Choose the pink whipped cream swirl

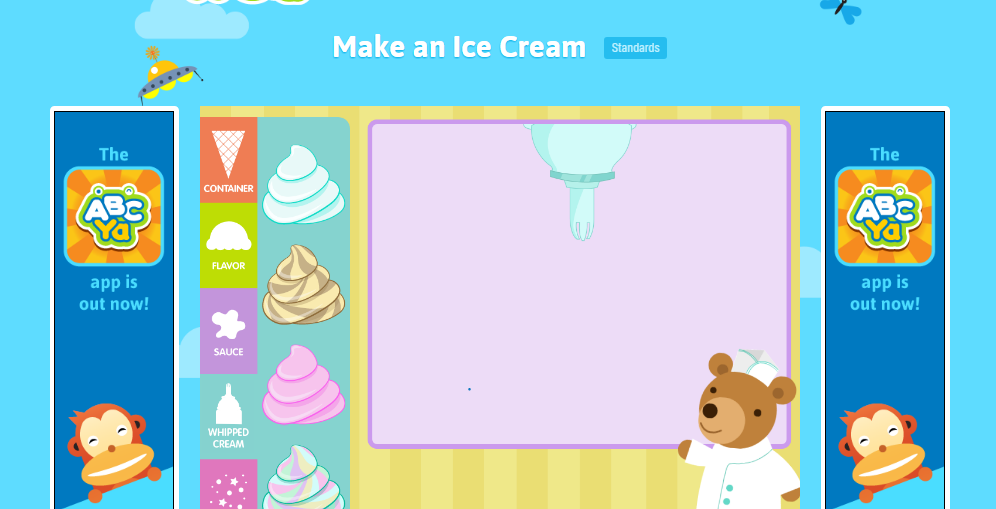(303, 385)
